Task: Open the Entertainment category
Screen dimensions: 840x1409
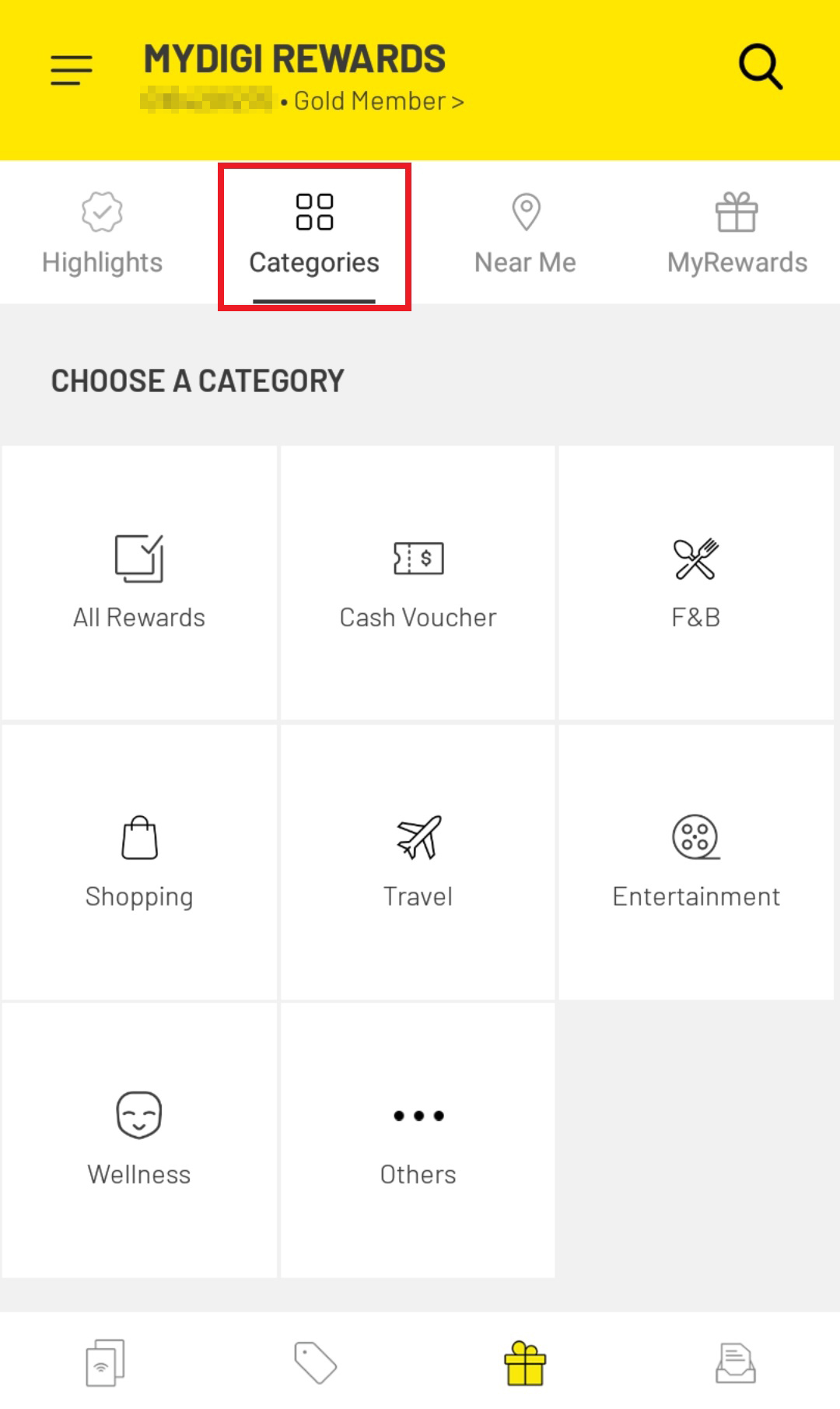Action: 696,862
